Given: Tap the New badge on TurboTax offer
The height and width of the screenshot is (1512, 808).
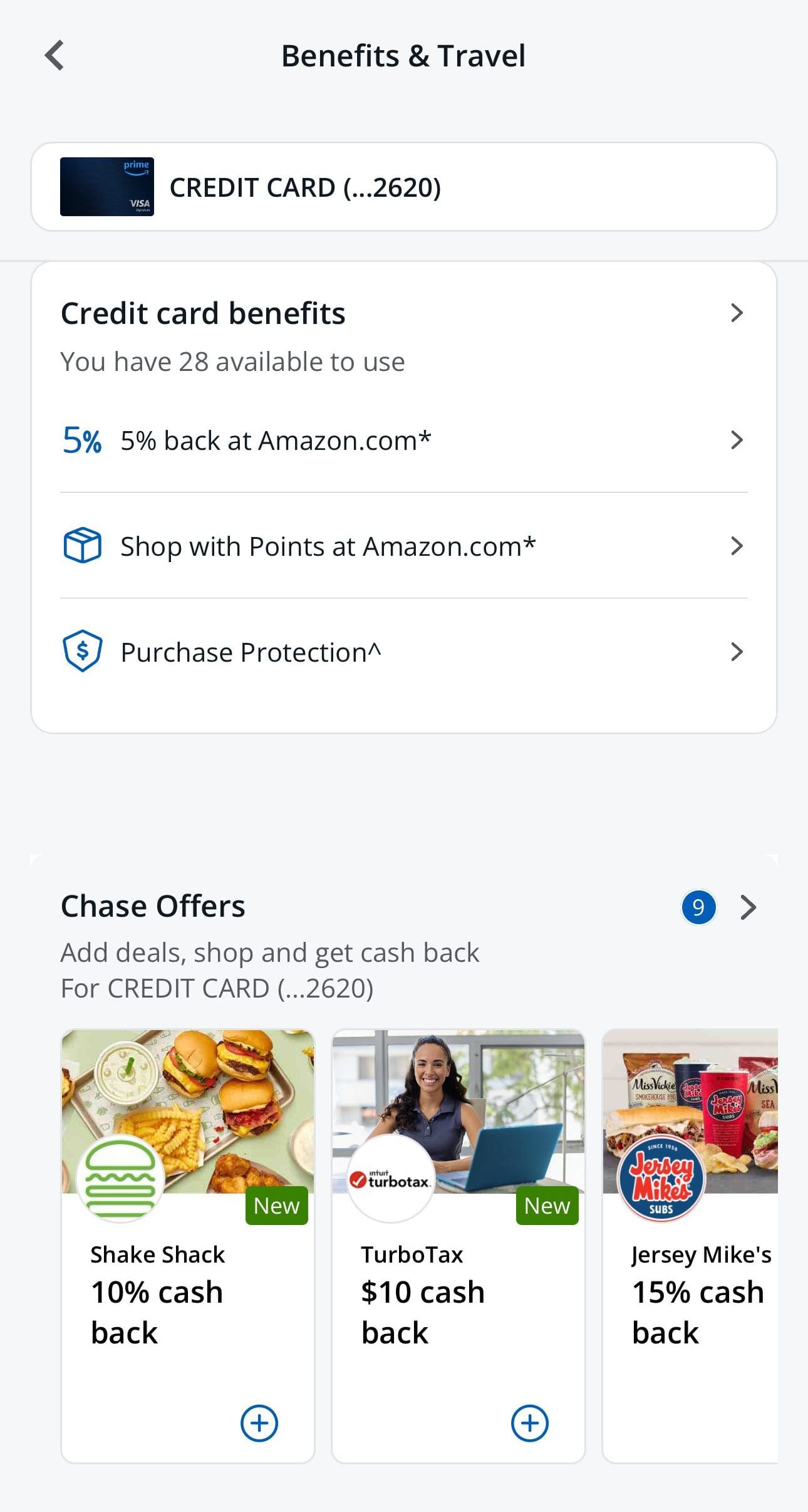Looking at the screenshot, I should 546,1205.
